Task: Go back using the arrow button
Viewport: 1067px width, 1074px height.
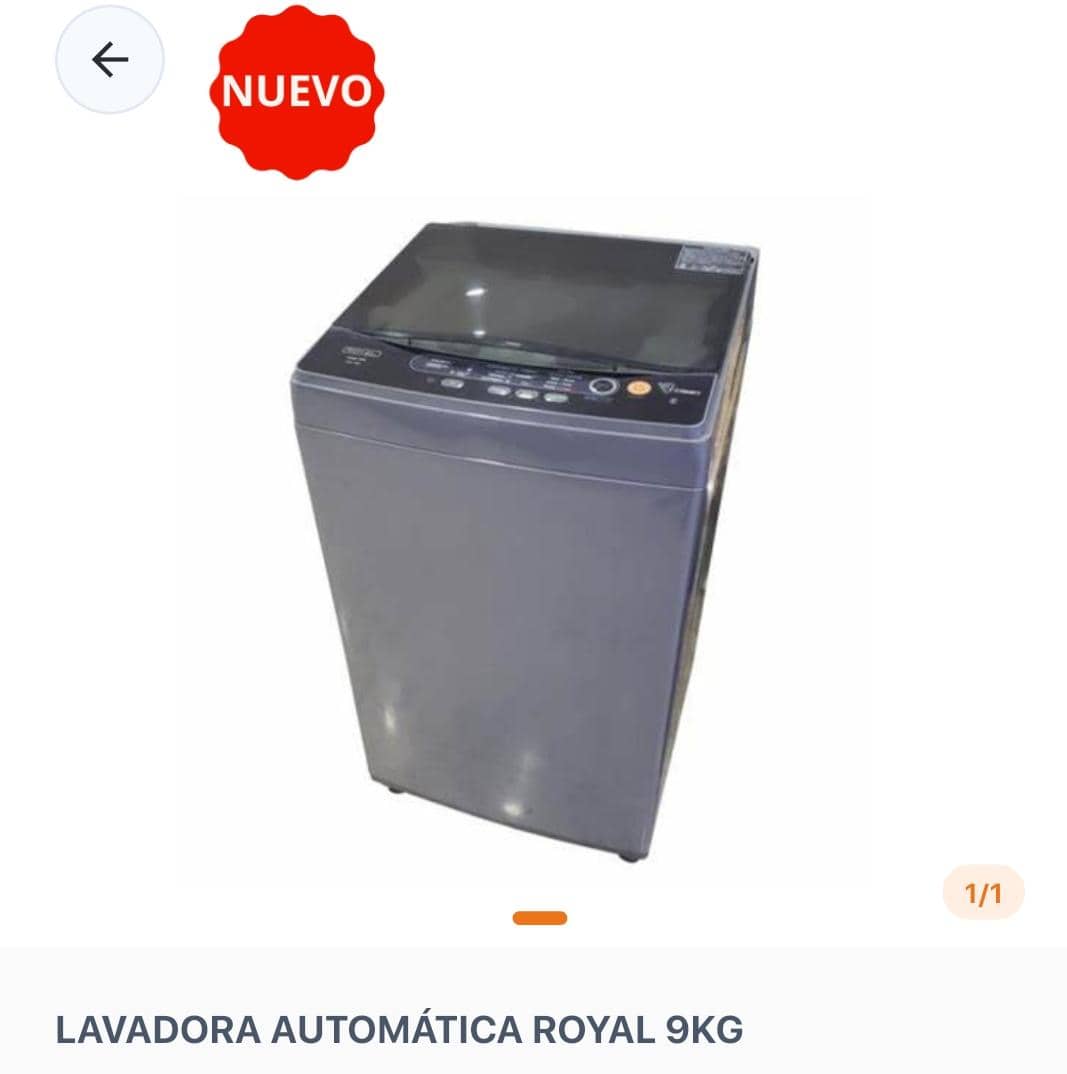Action: [x=109, y=61]
